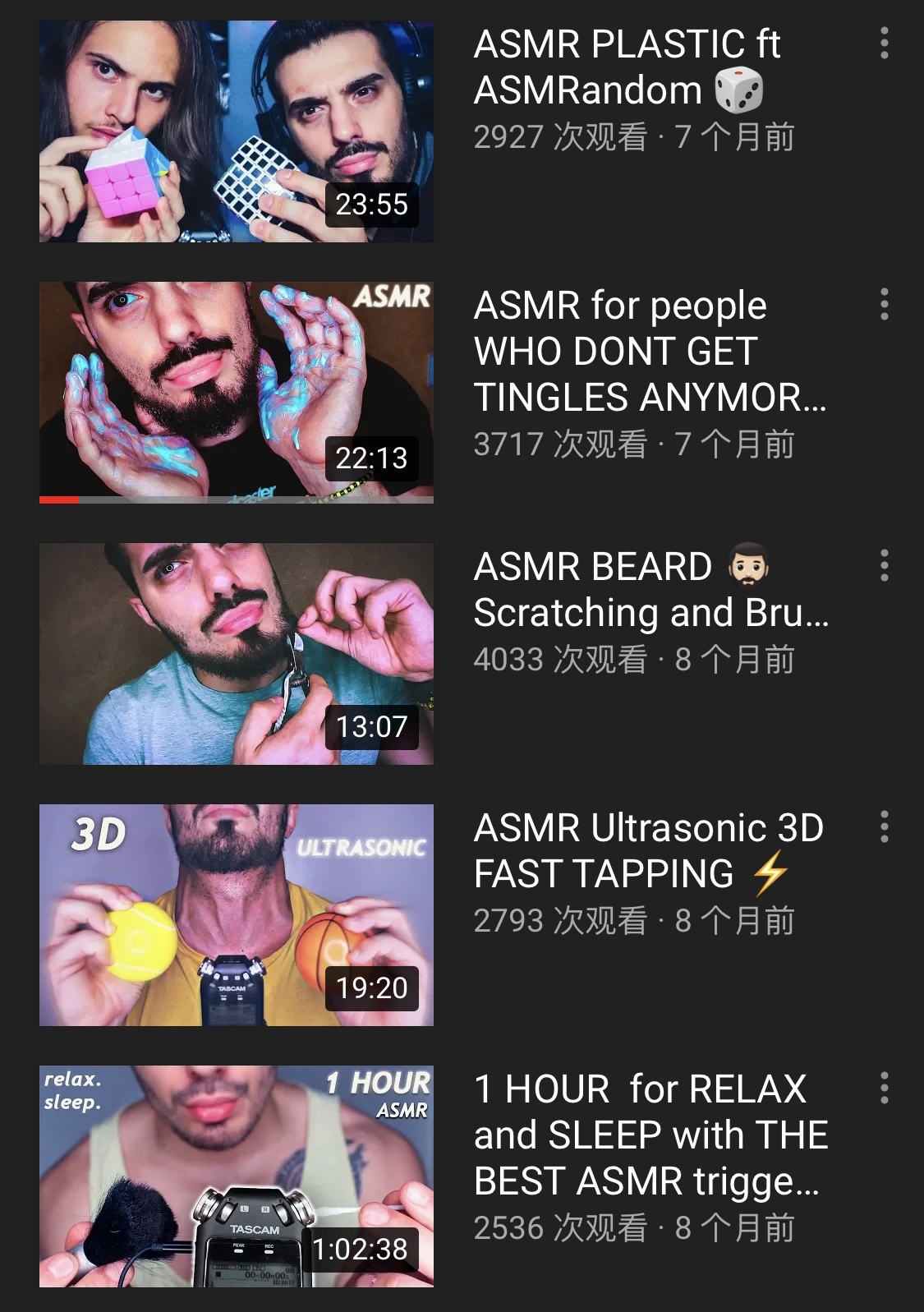Viewport: 924px width, 1312px height.
Task: Show more actions for Ultrasonic 3D video
Action: (x=884, y=826)
